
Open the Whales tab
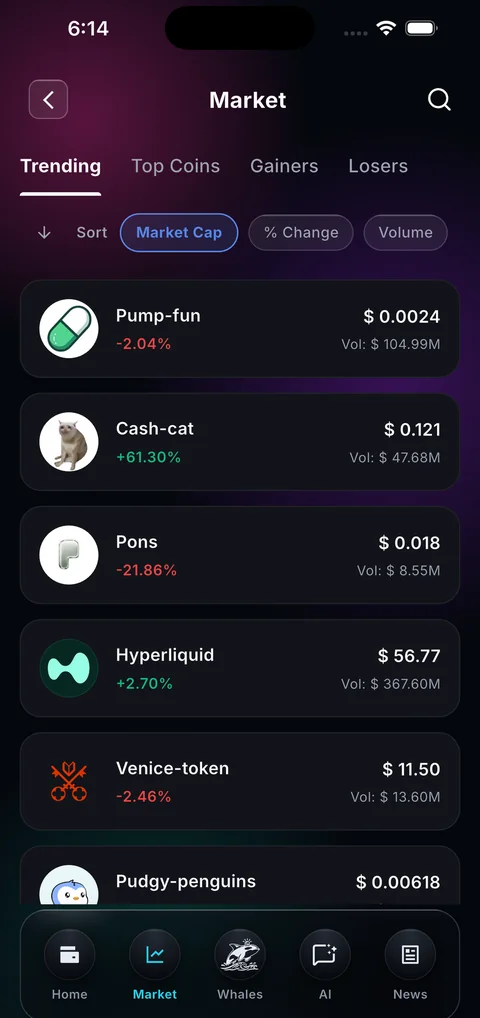[240, 965]
